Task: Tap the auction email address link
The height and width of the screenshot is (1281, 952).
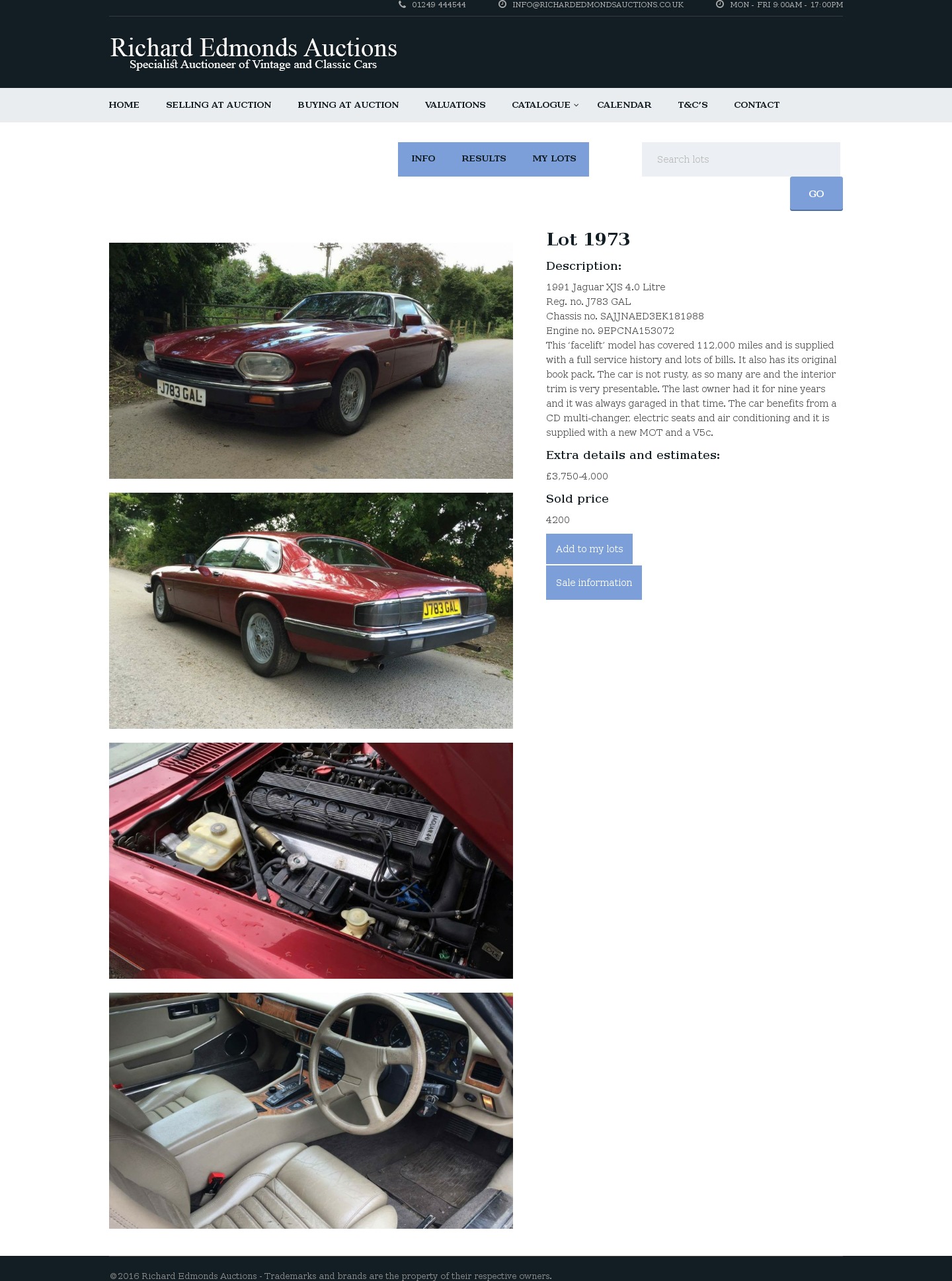Action: point(597,5)
